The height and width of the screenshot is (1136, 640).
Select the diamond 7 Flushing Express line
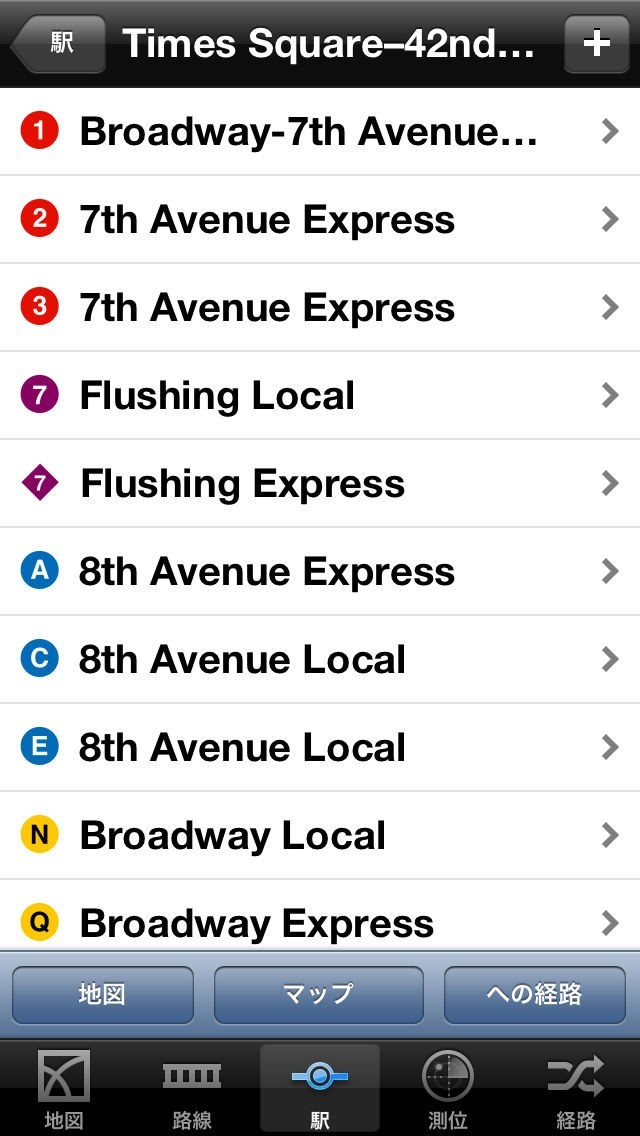[x=320, y=483]
